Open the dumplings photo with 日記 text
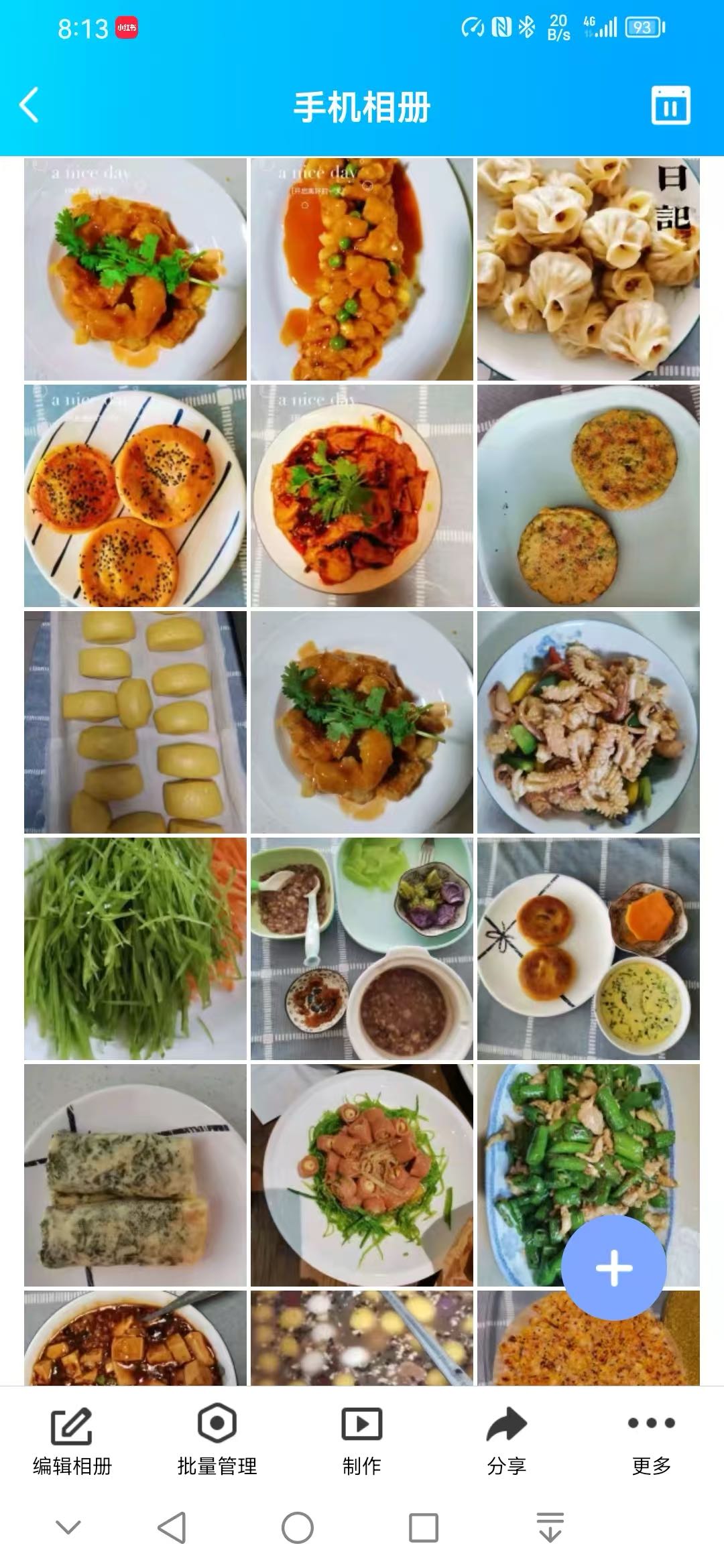The height and width of the screenshot is (1568, 724). pyautogui.click(x=589, y=269)
